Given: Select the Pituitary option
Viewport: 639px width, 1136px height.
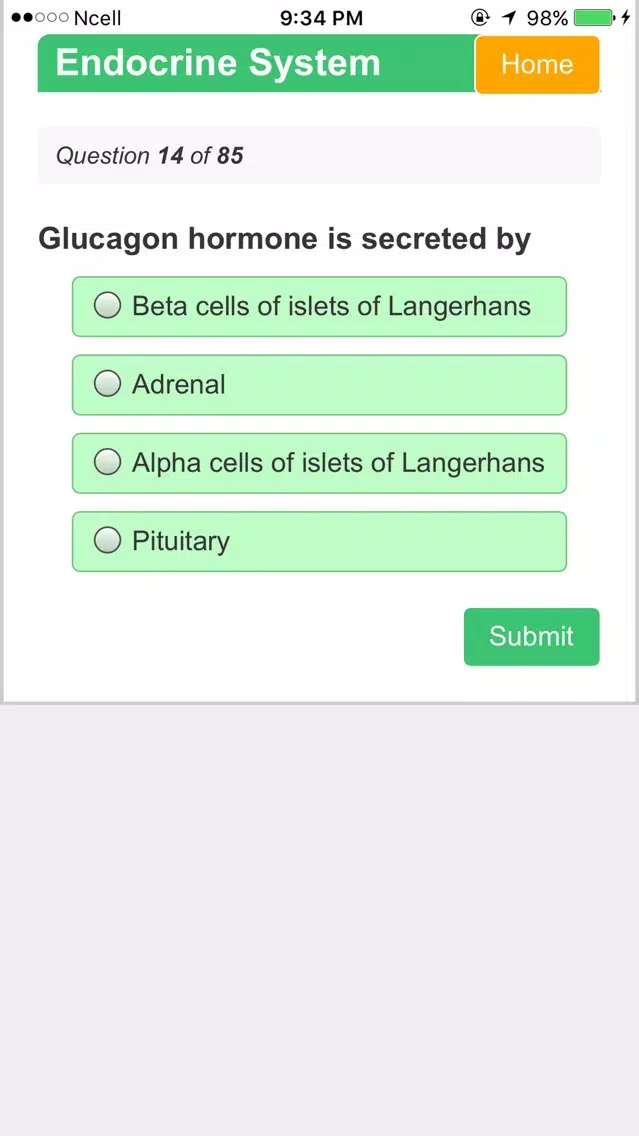Looking at the screenshot, I should (x=319, y=541).
